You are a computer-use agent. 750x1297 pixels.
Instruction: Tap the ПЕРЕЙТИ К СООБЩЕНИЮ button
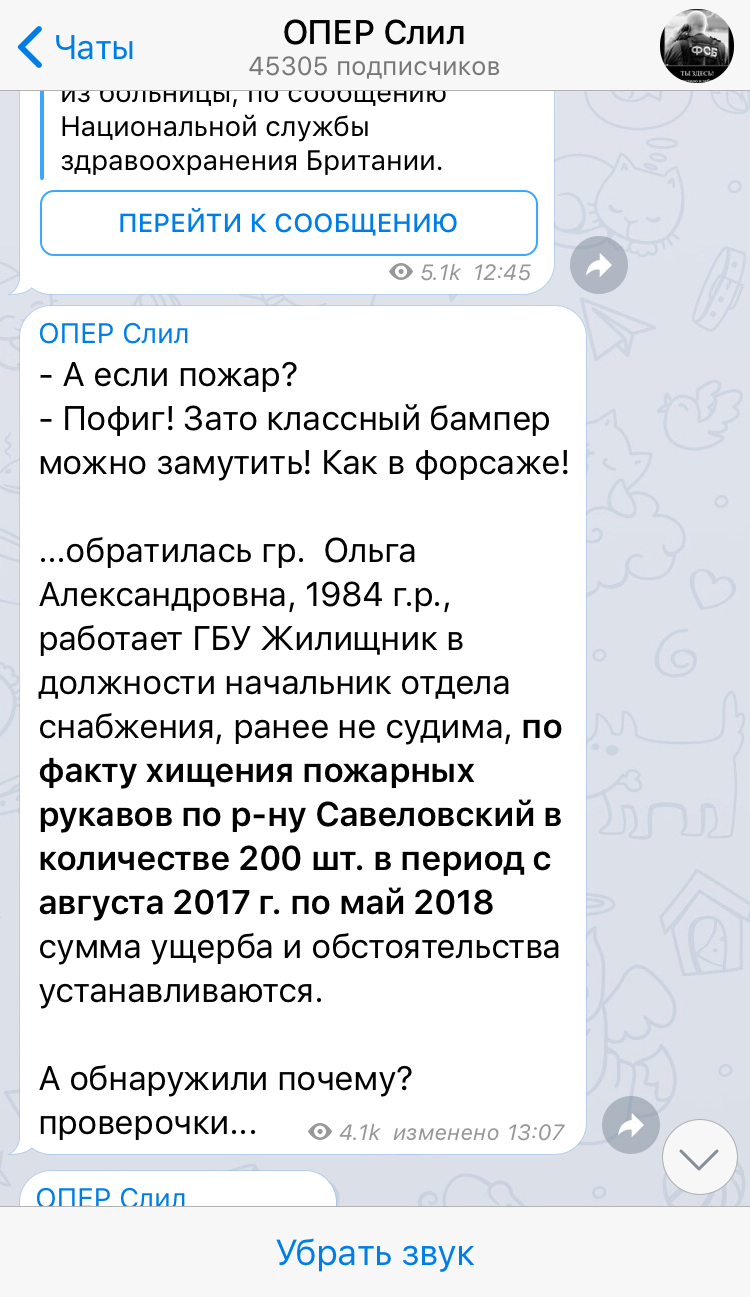[288, 222]
